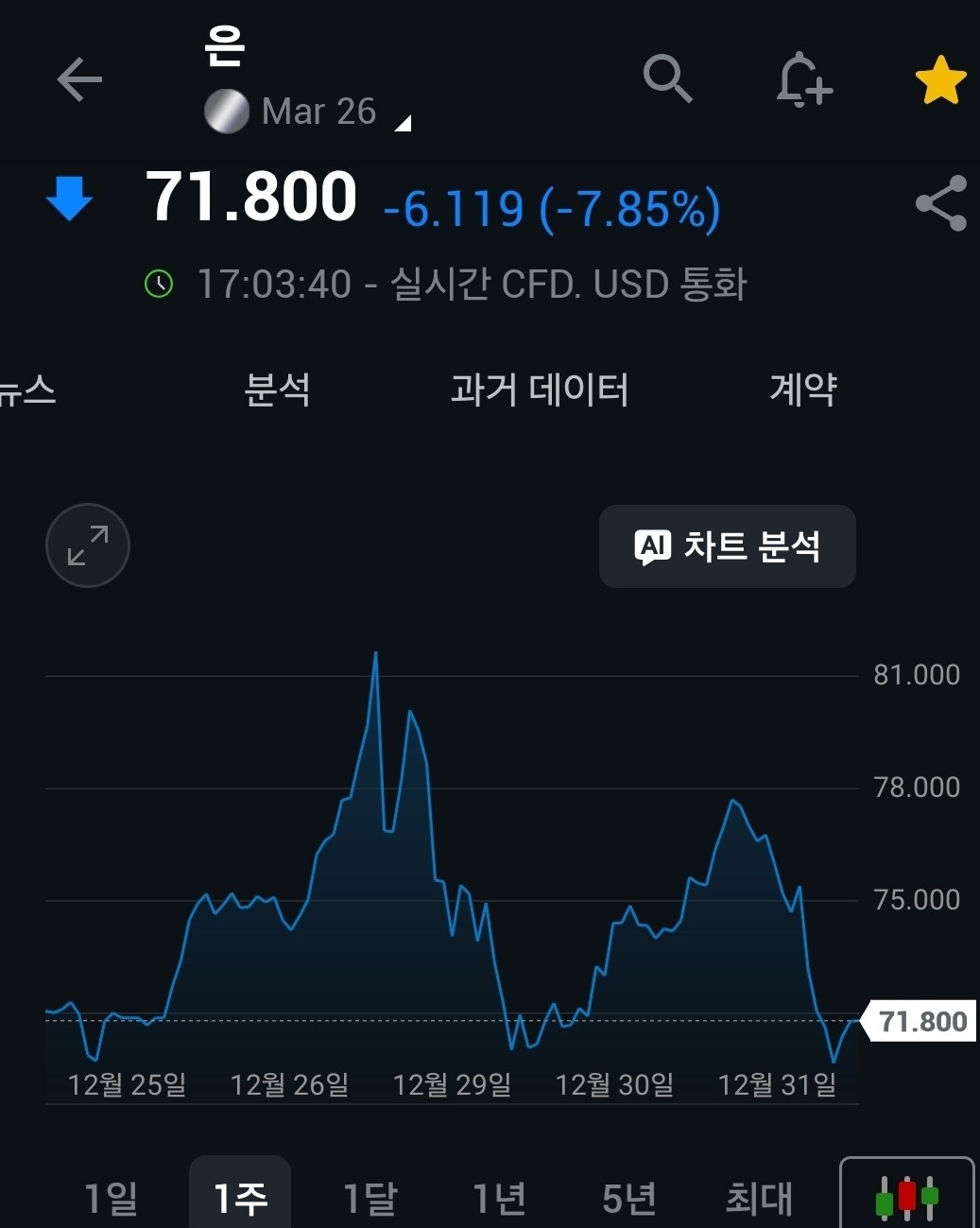
Task: Remove silver from favorites star
Action: (940, 80)
